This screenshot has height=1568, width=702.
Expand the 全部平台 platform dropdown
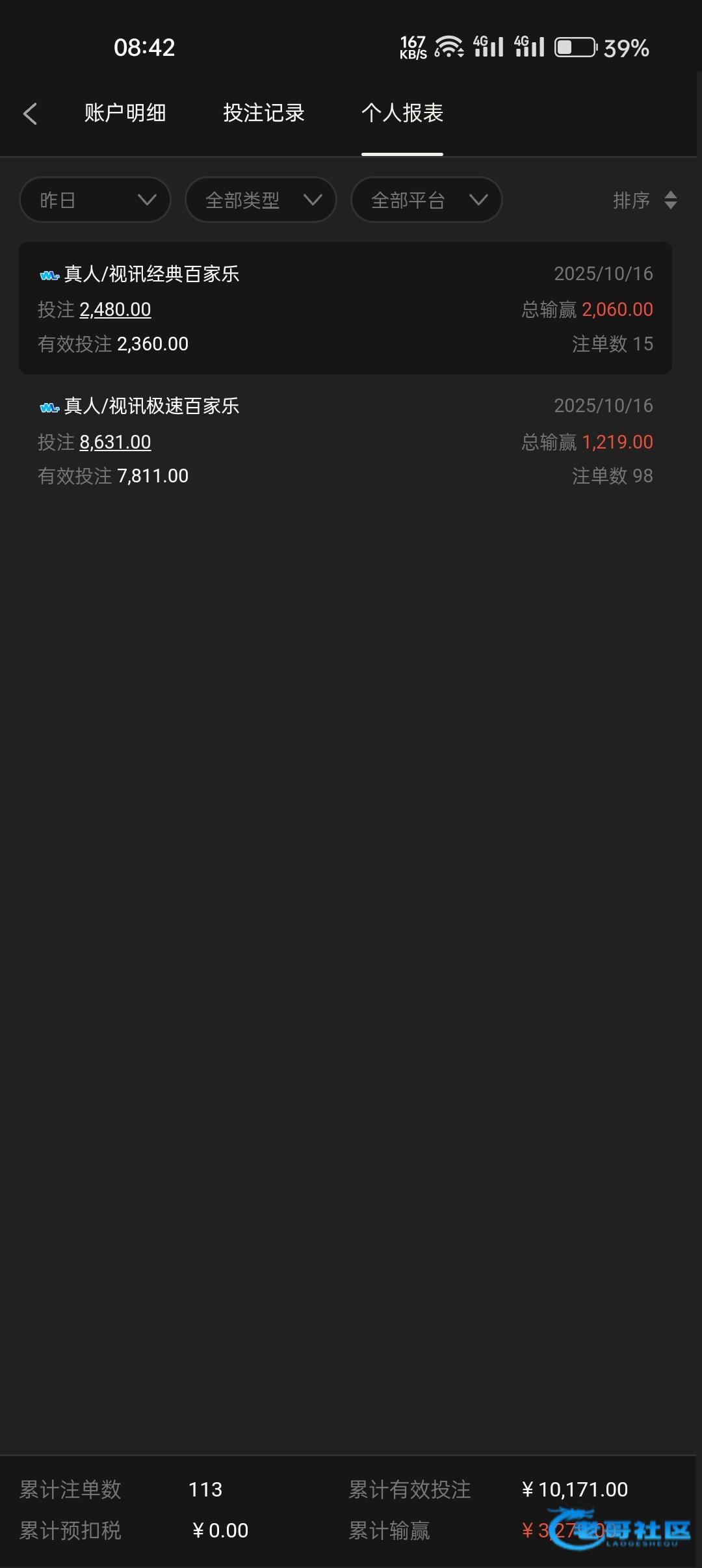(x=426, y=200)
